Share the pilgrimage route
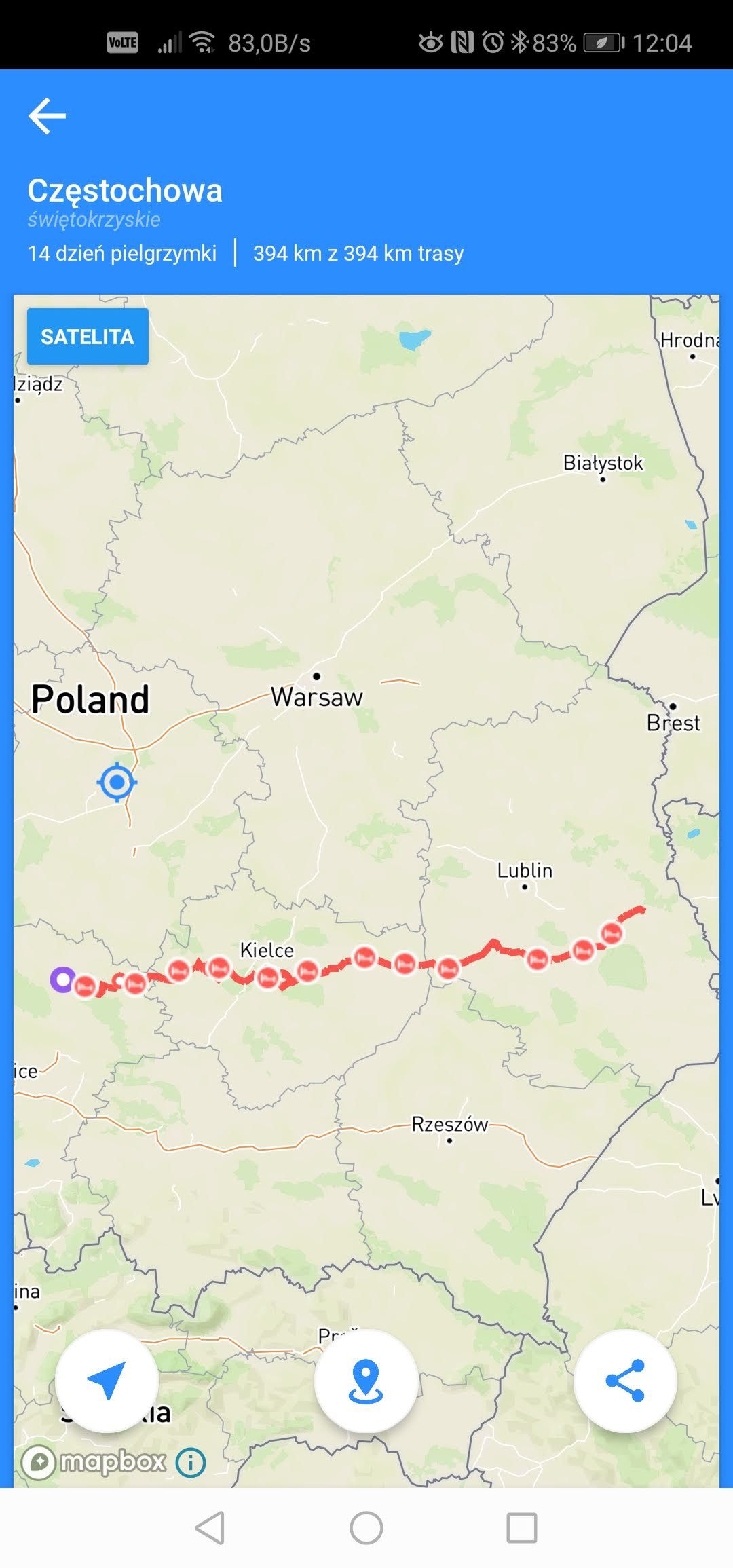 click(625, 1381)
